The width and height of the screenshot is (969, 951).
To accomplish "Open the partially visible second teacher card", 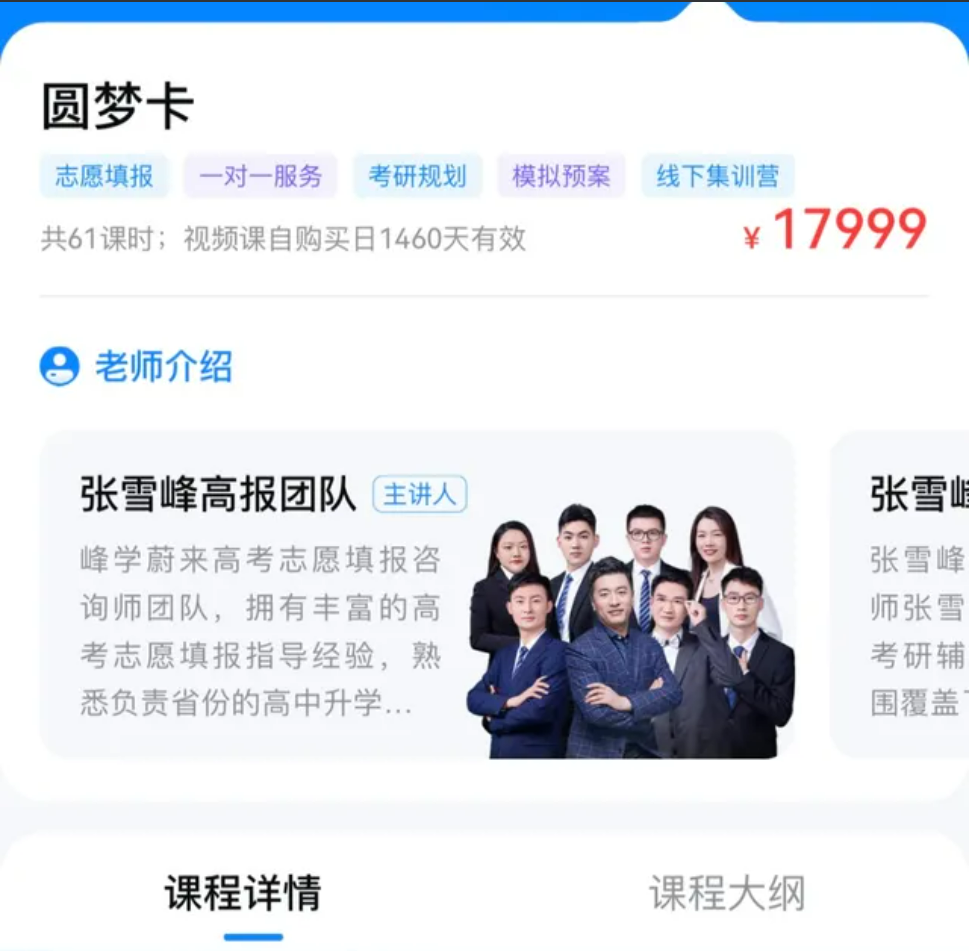I will pos(905,594).
